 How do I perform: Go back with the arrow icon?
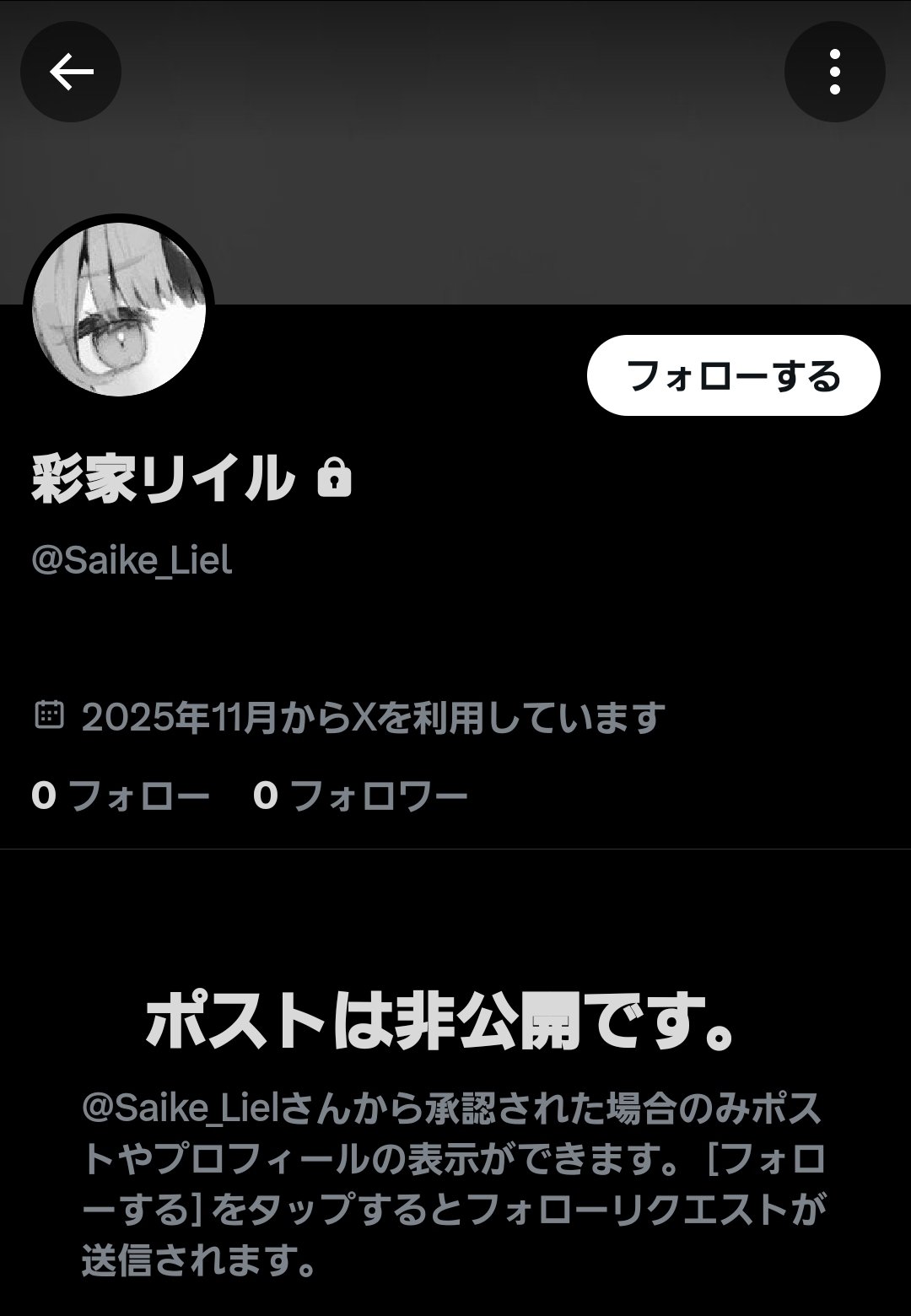(71, 72)
